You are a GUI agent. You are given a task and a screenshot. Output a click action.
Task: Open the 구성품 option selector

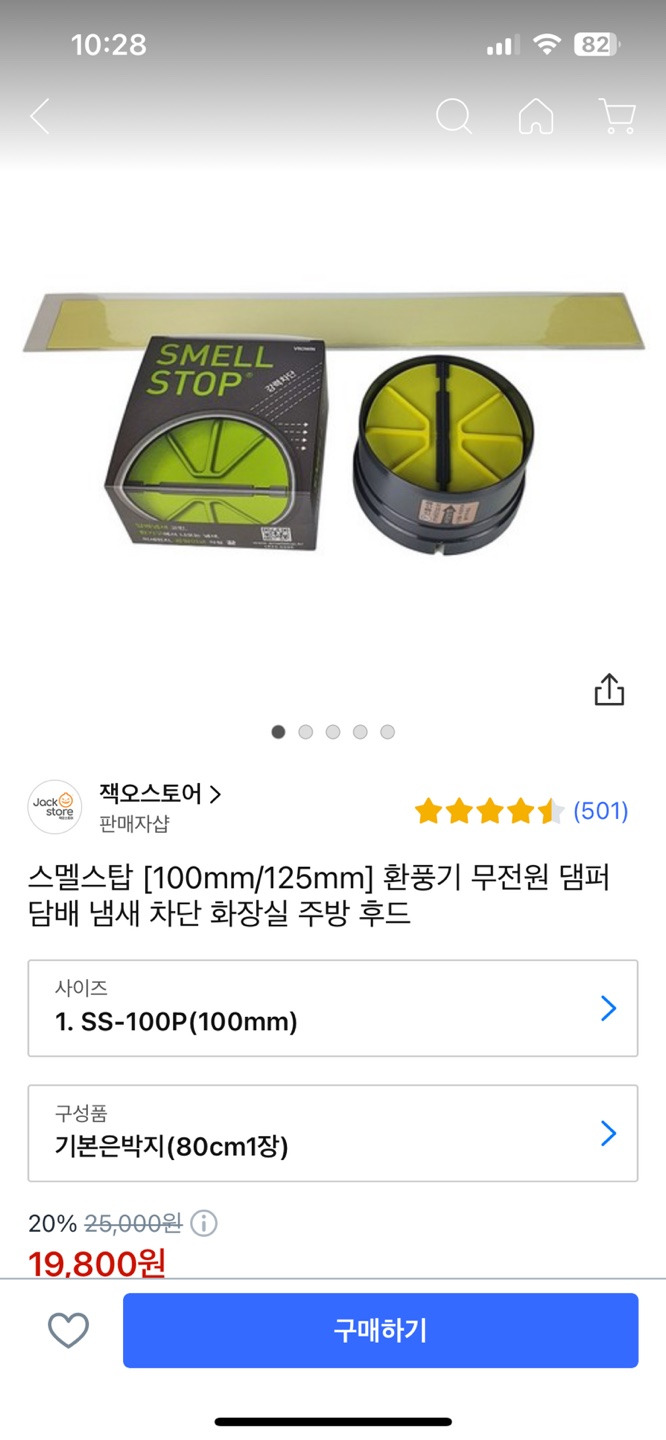point(332,1133)
